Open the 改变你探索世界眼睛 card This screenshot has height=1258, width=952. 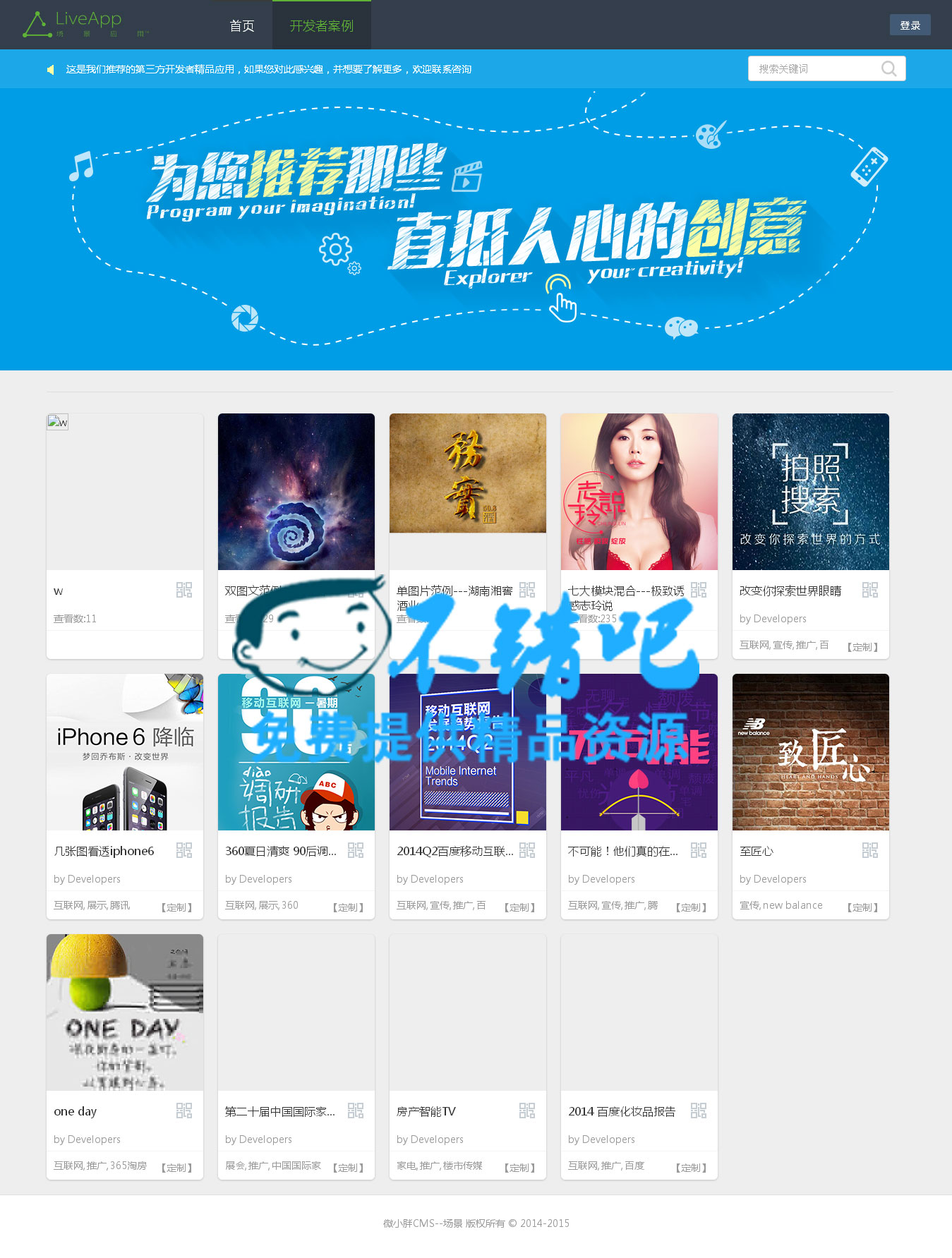coord(810,492)
